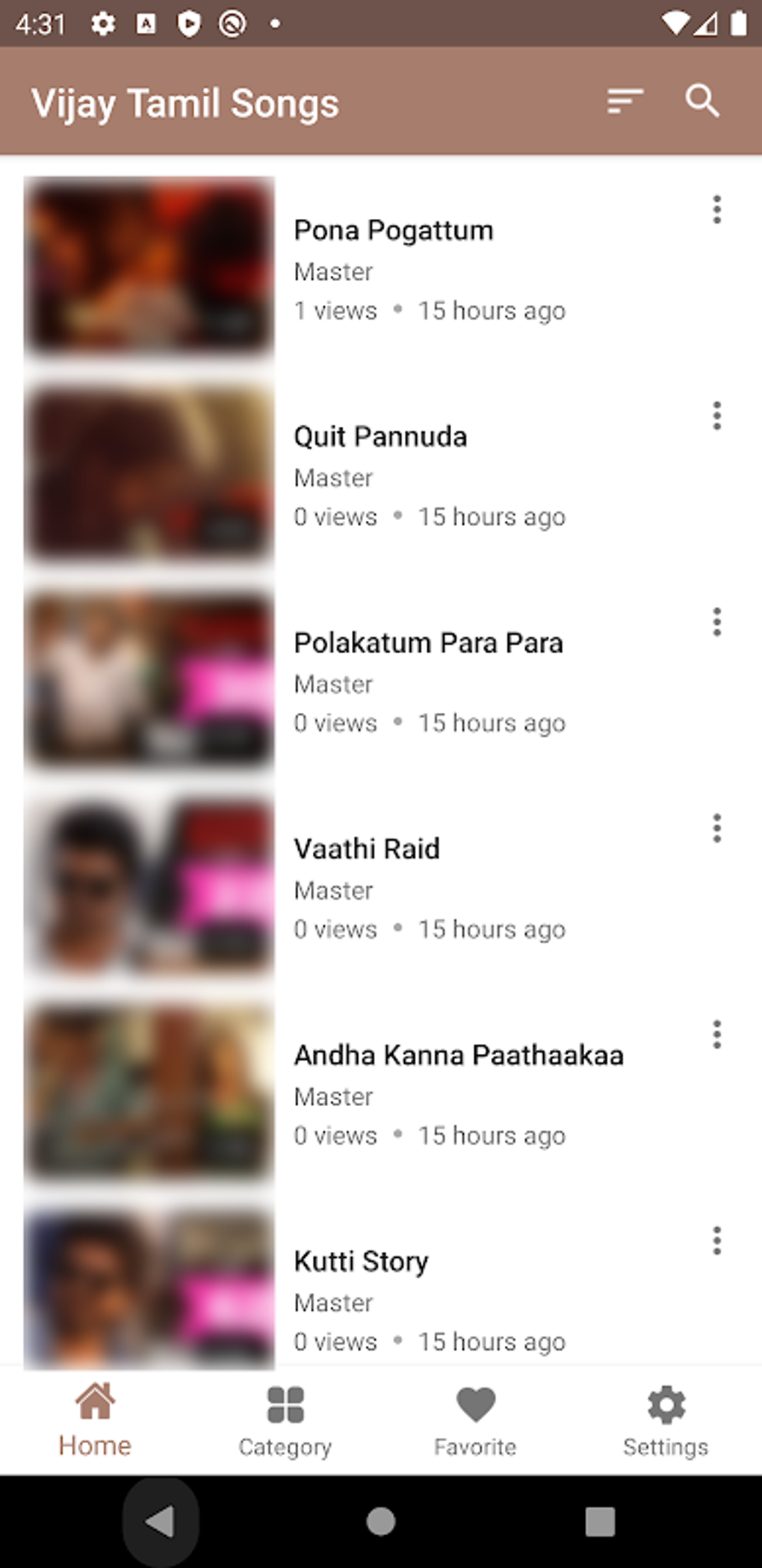Play Vaathi Raid from Master

coord(367,849)
